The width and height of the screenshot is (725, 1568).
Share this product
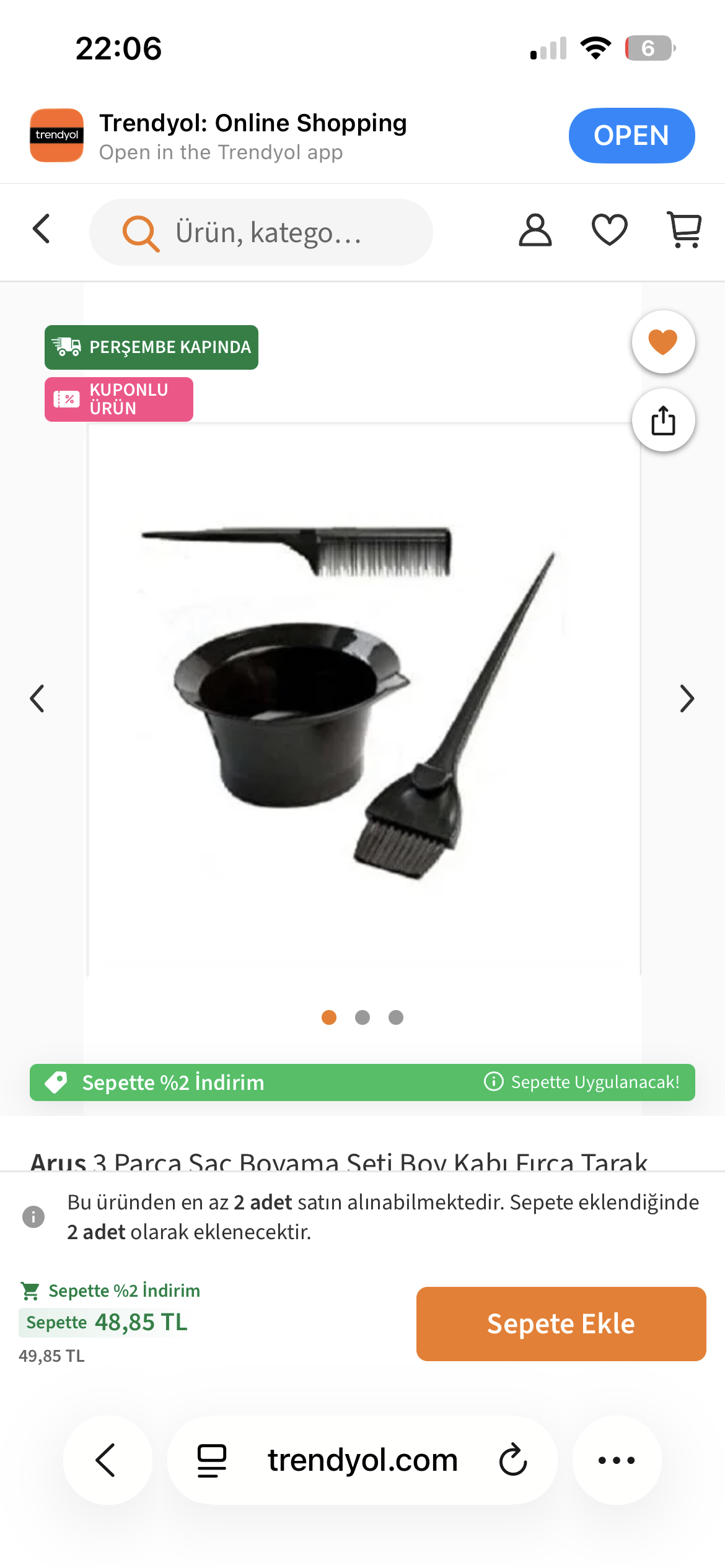coord(663,420)
